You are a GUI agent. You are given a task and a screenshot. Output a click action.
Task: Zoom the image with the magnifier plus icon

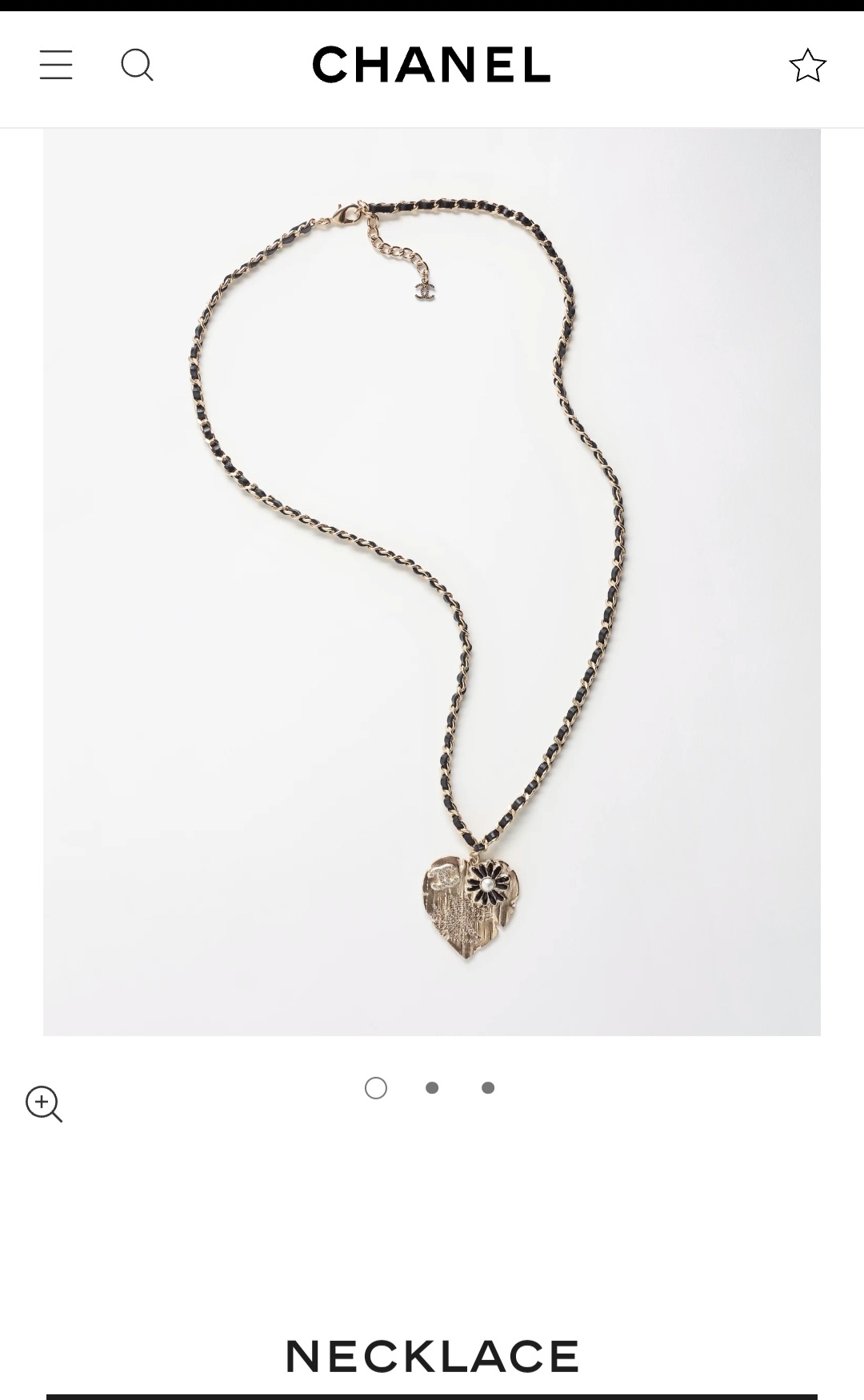43,1103
